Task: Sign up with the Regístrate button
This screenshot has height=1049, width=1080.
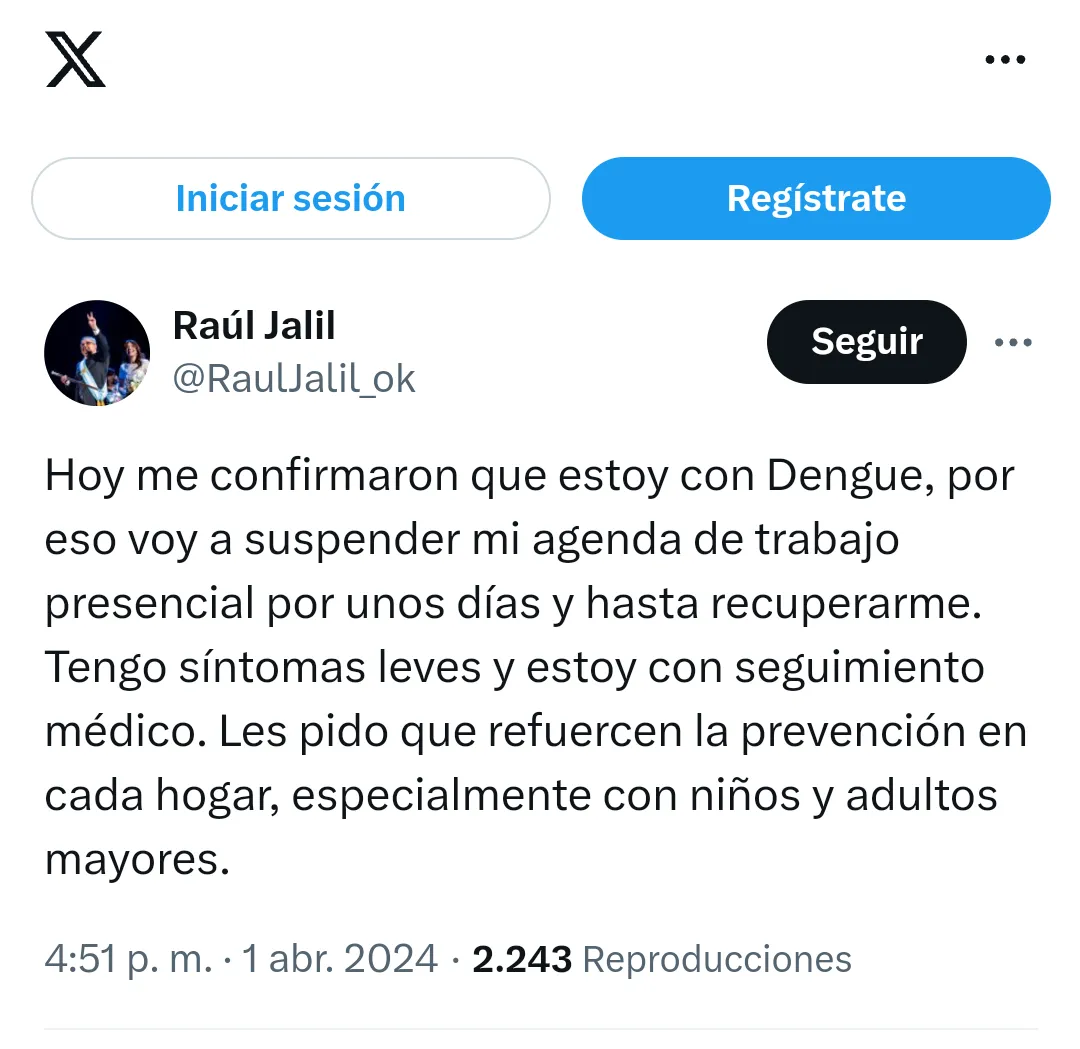Action: click(x=816, y=198)
